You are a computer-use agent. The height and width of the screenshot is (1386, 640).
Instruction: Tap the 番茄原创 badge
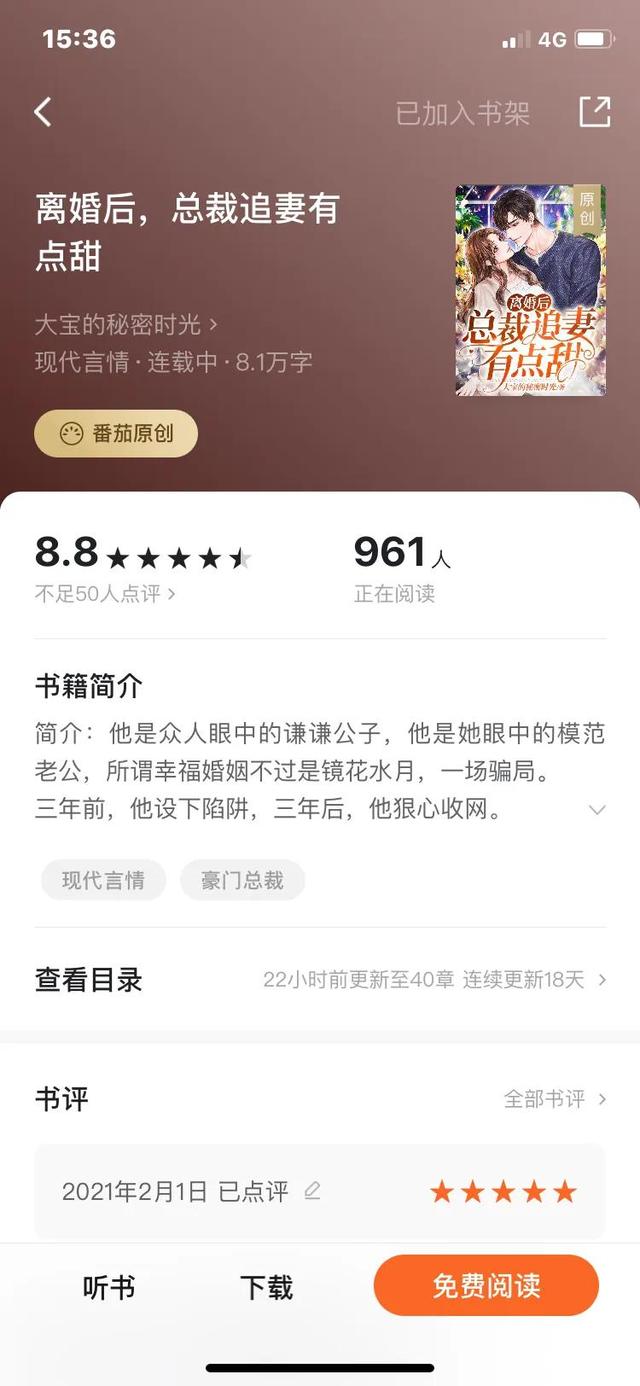[x=116, y=433]
